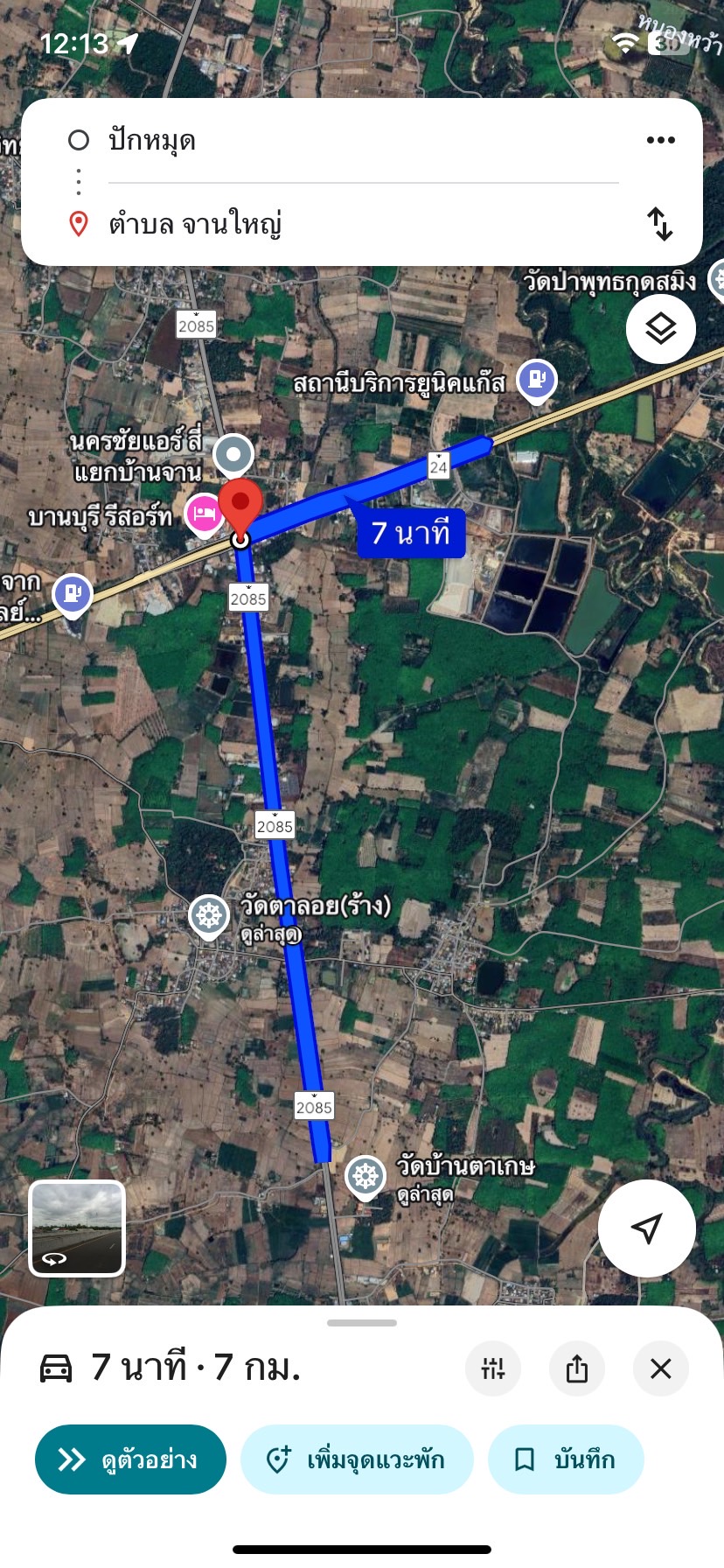Select สถานีบริการยูนิคแก๊ส gas station marker
The image size is (724, 1568).
point(537,381)
